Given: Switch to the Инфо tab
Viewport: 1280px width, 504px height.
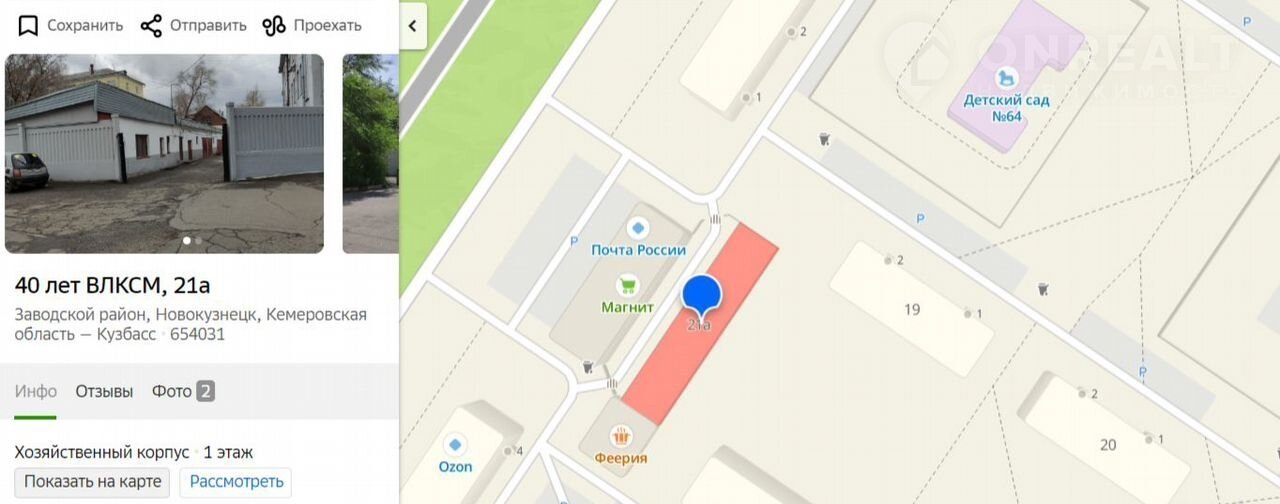Looking at the screenshot, I should click(x=36, y=391).
